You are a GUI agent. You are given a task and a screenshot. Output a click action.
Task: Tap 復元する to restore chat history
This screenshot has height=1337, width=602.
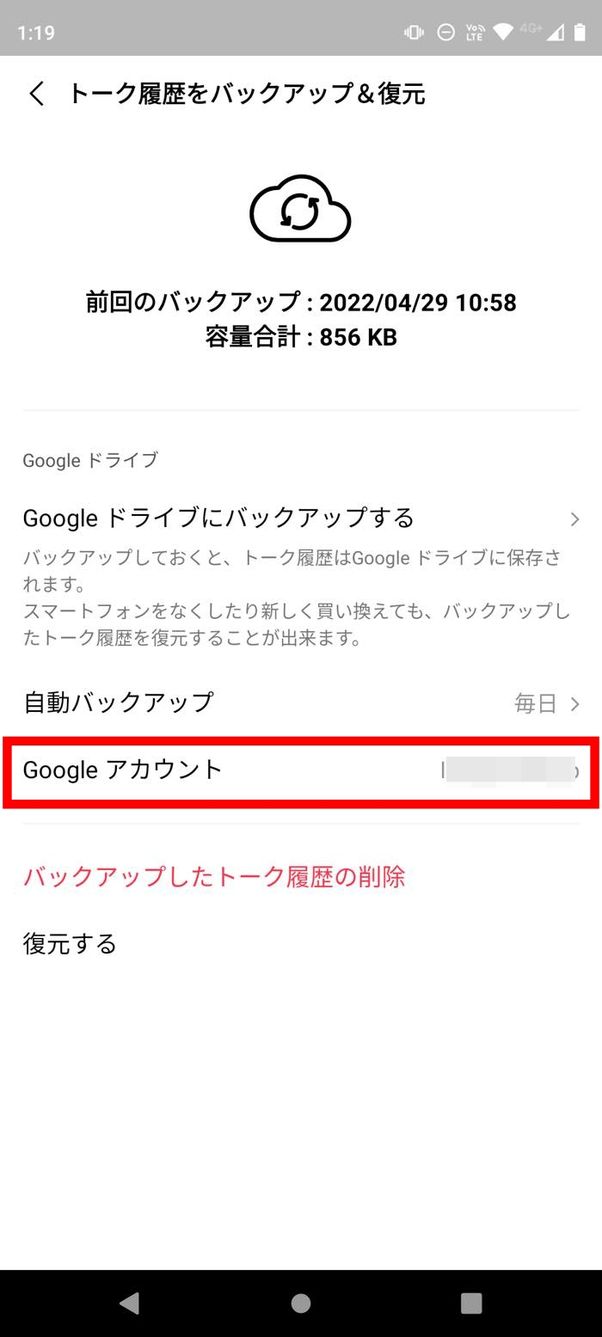tap(70, 943)
